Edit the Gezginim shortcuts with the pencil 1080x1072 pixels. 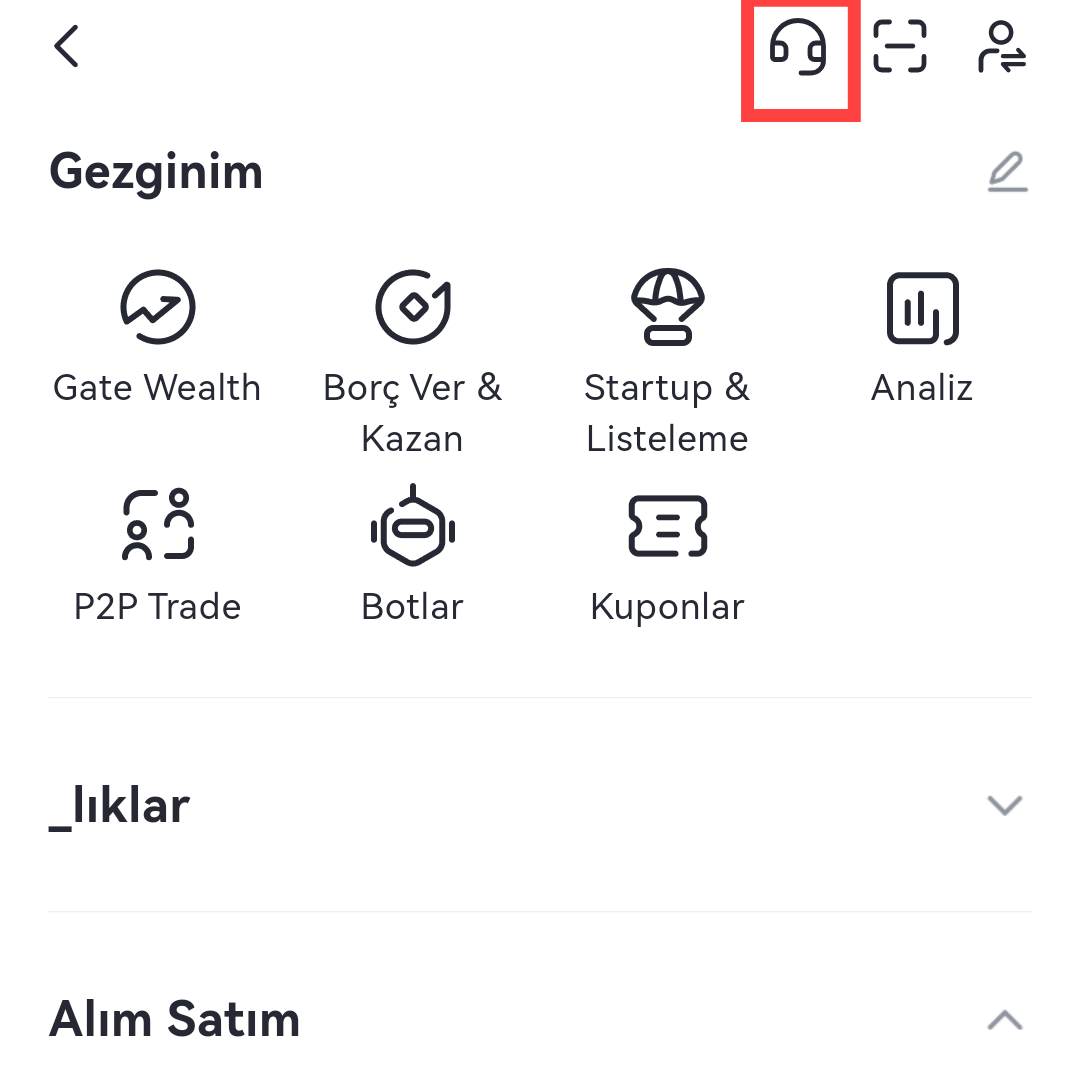1007,172
